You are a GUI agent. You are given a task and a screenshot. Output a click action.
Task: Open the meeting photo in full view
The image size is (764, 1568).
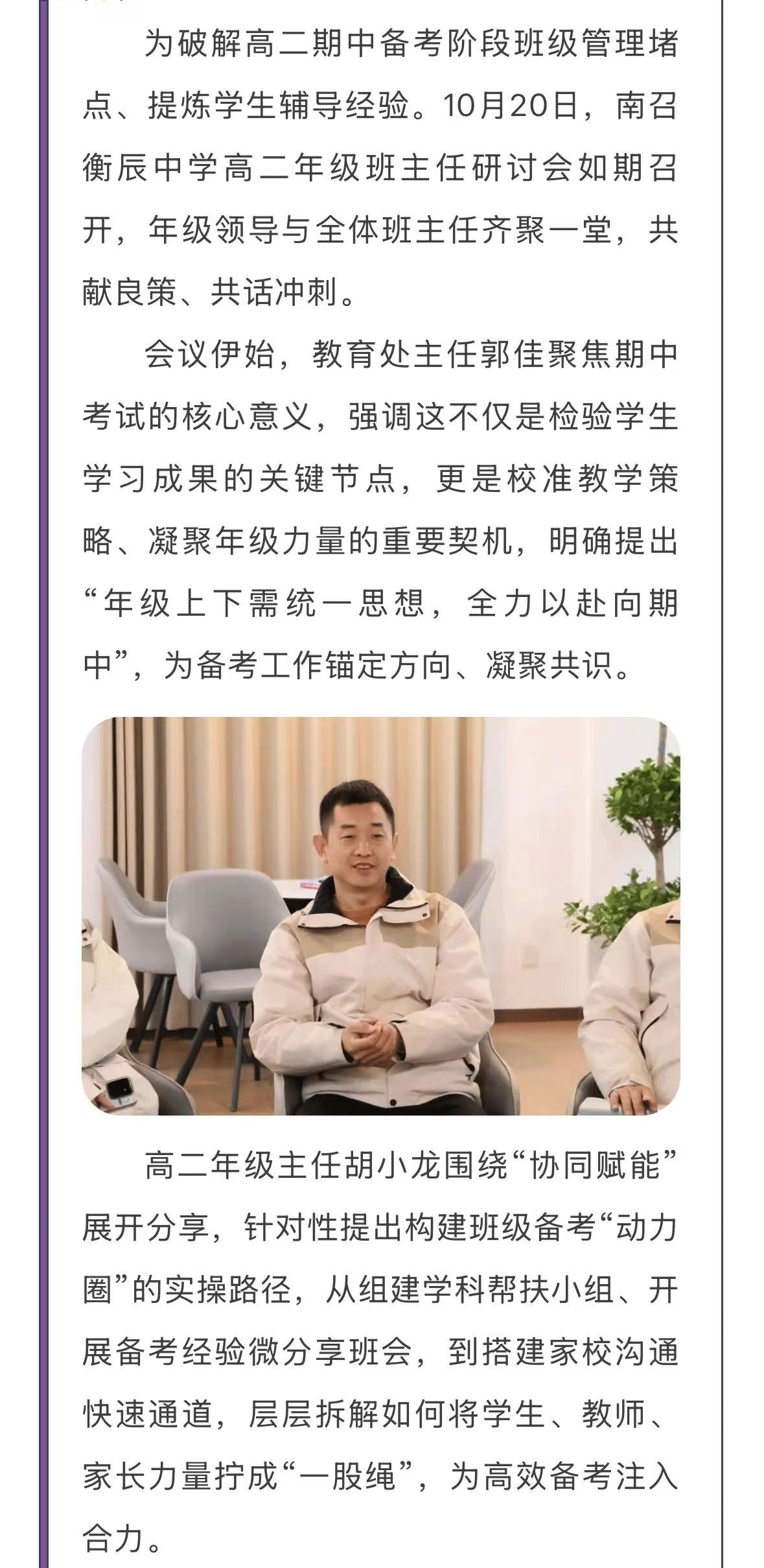[381, 916]
